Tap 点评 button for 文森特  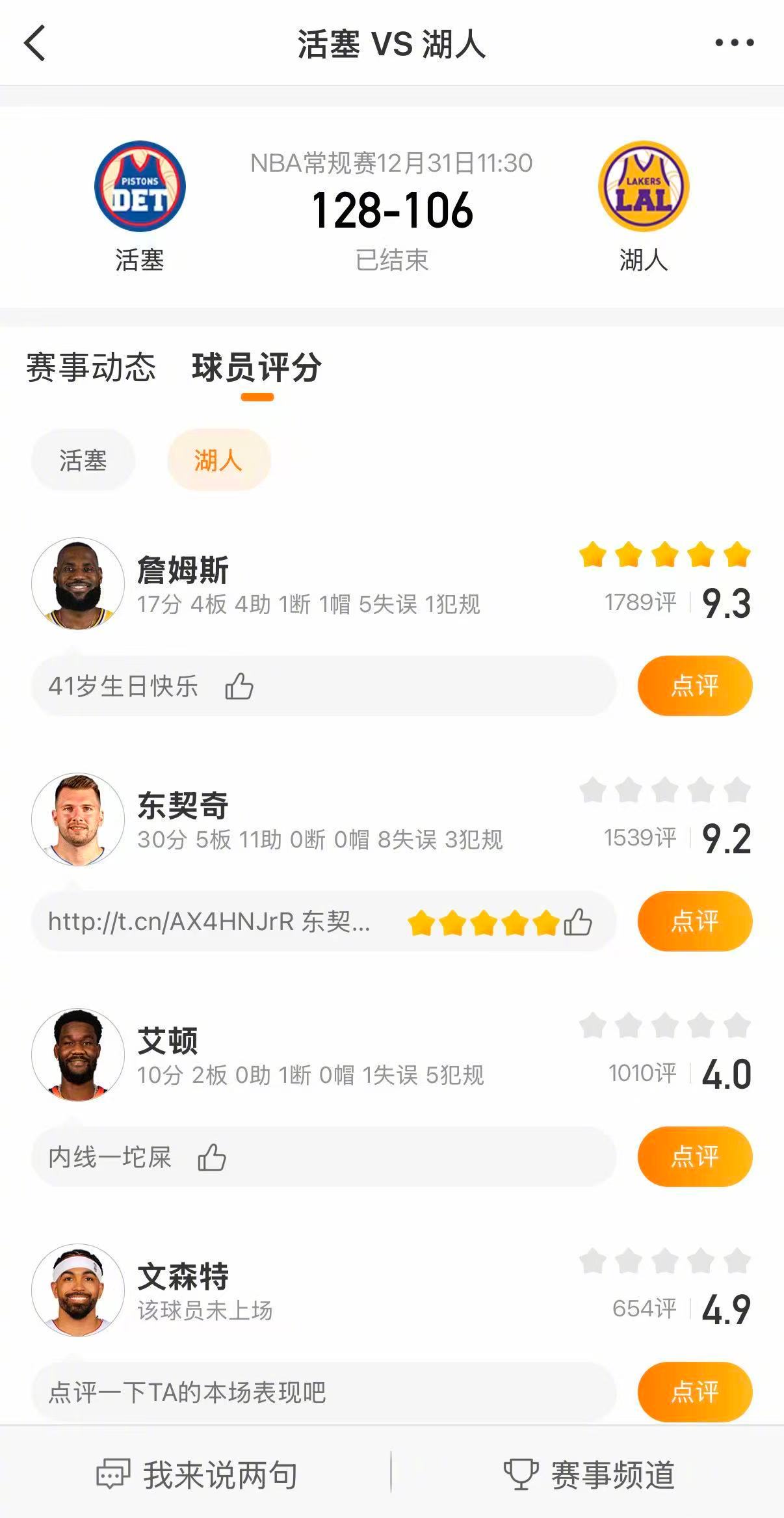click(x=694, y=1392)
